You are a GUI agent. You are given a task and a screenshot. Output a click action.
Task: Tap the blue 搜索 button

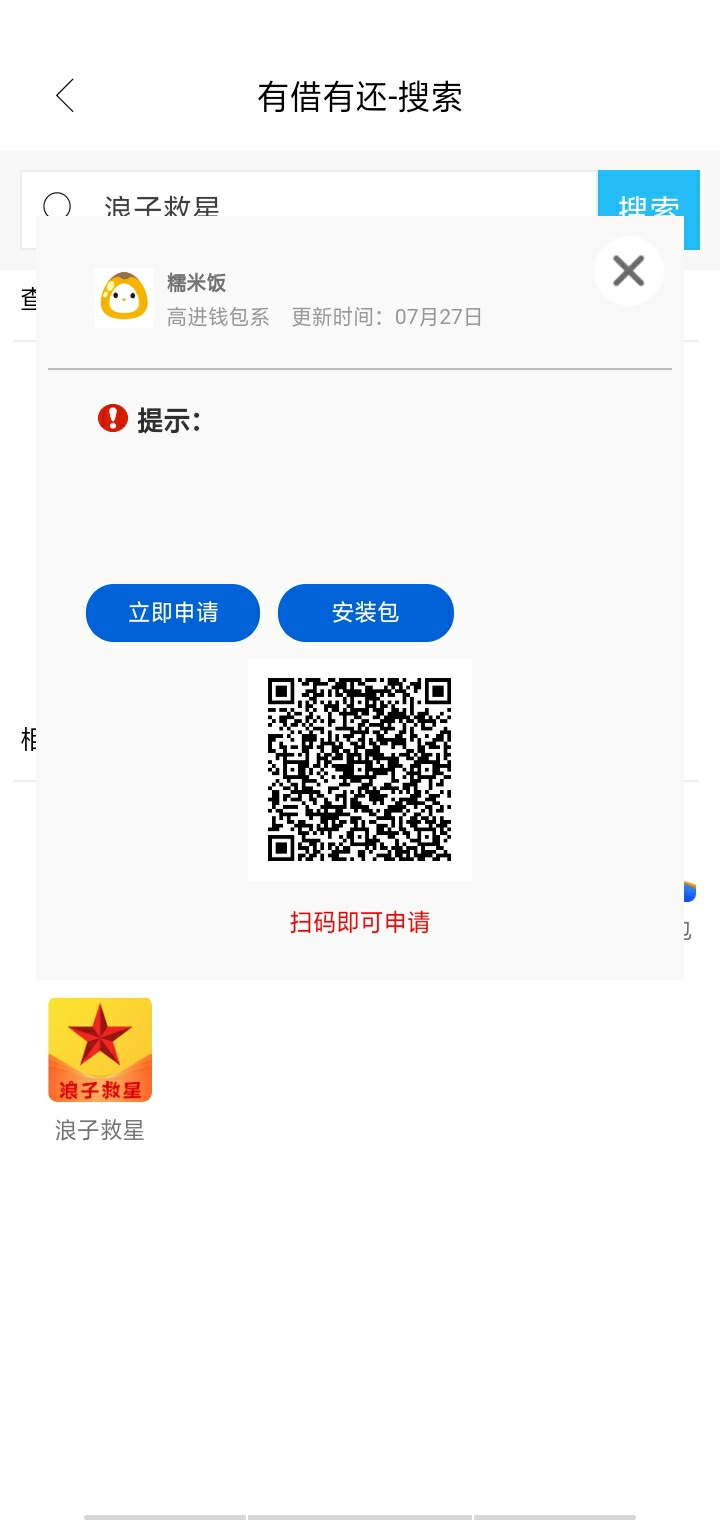click(x=649, y=193)
